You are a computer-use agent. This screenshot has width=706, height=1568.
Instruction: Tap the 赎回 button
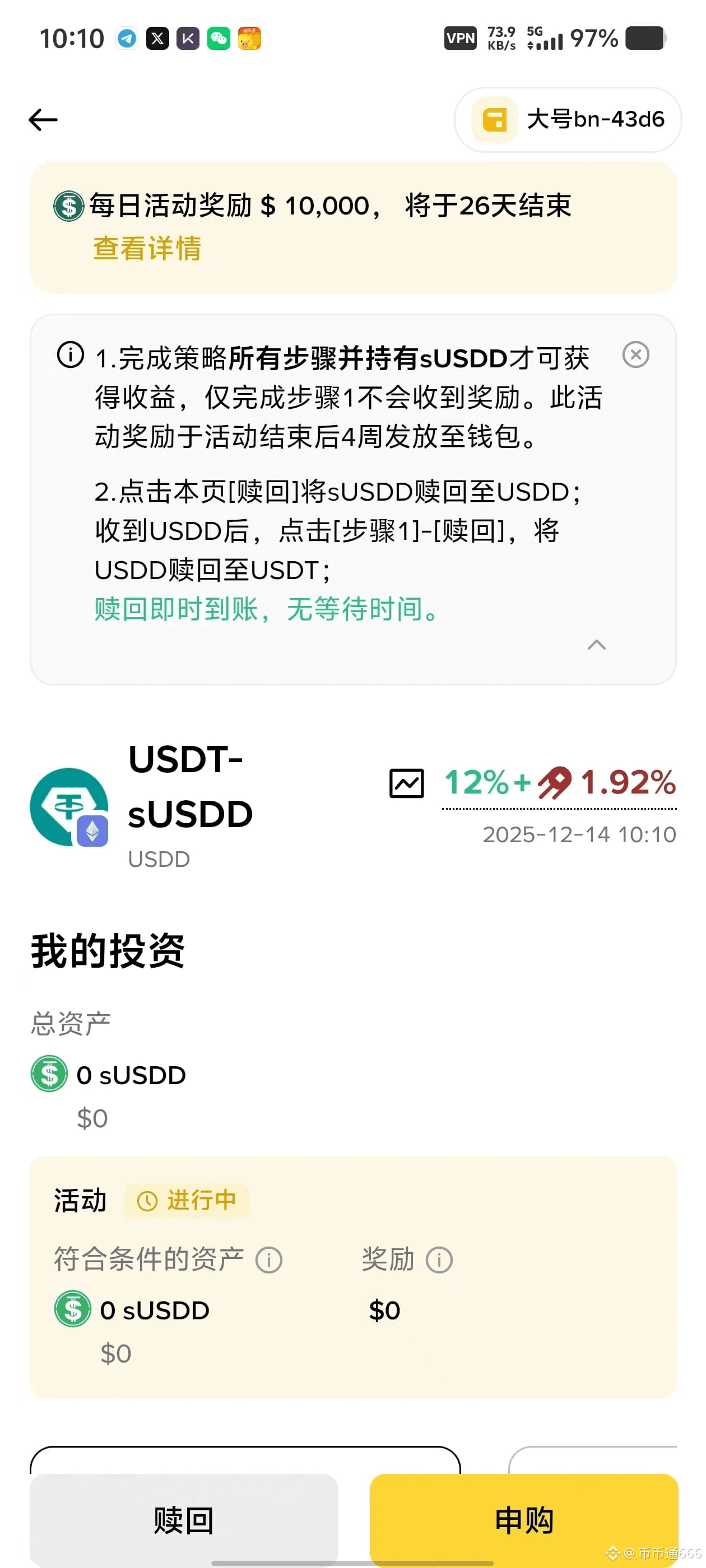pyautogui.click(x=183, y=1519)
